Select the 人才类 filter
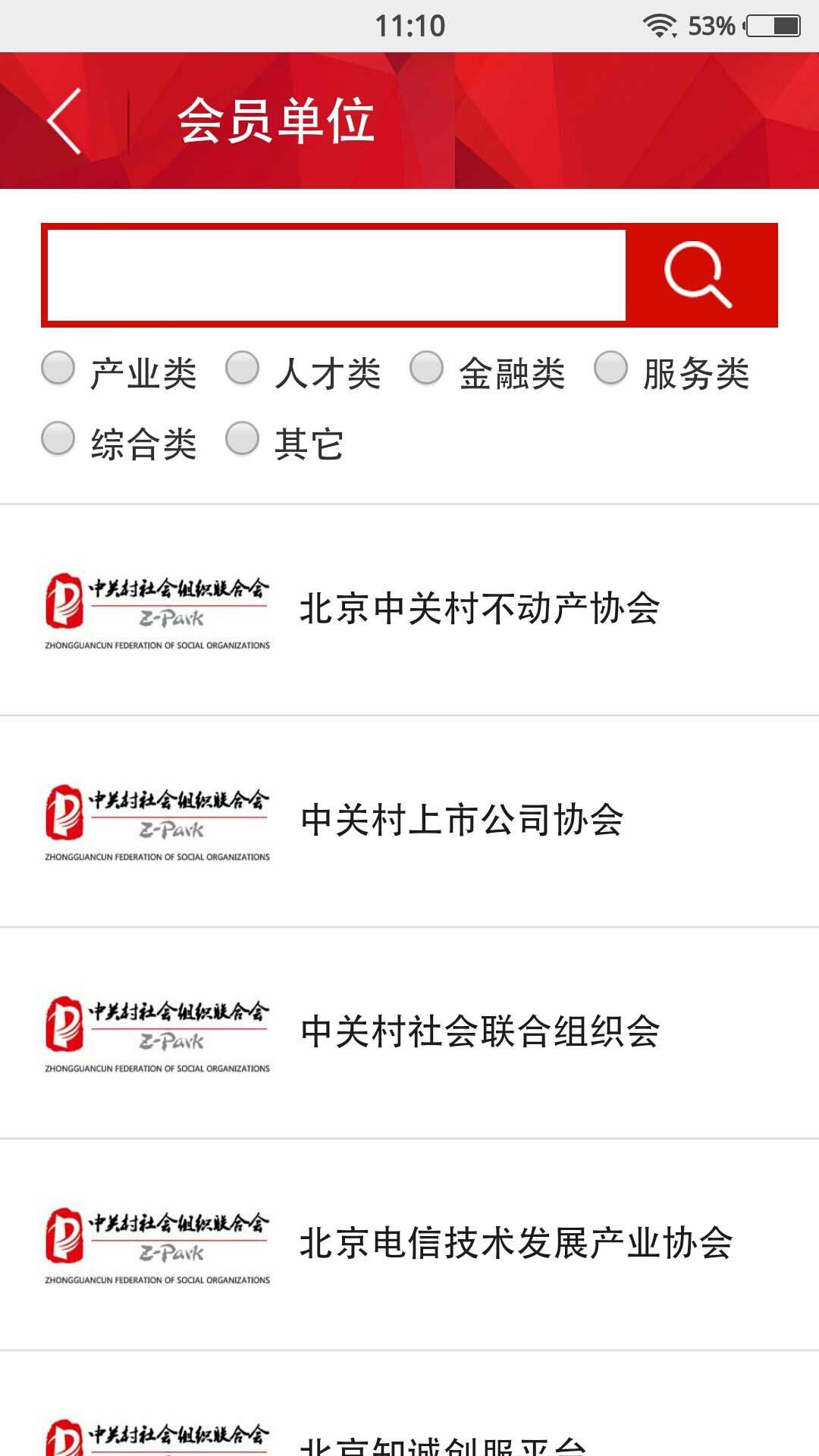 tap(243, 369)
